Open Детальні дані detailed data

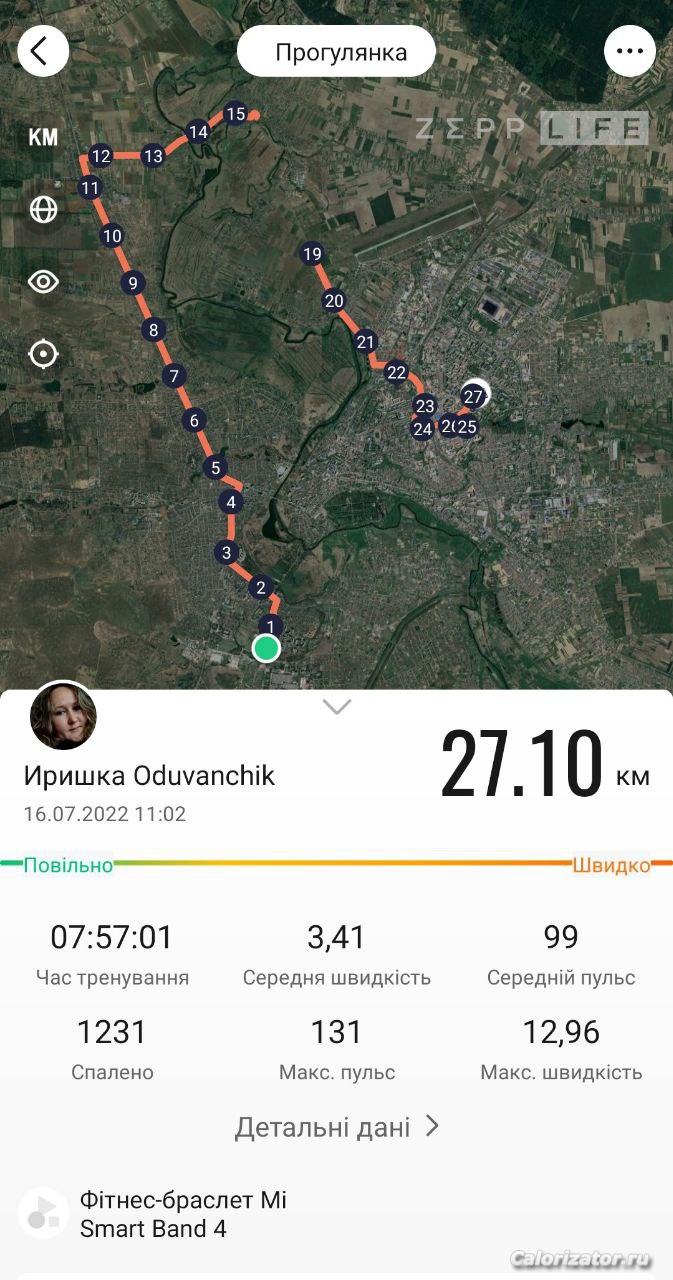337,1127
